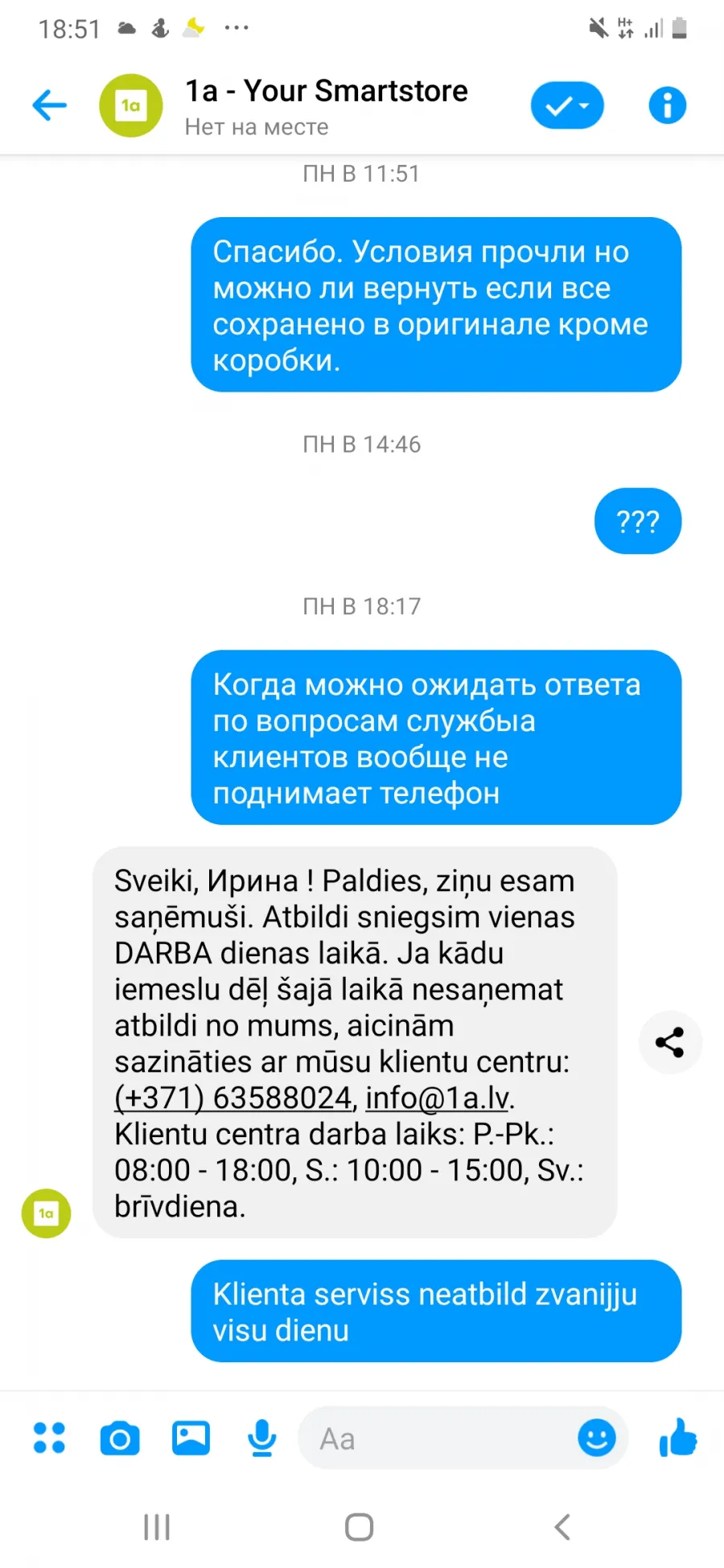Open conversation info
724x1568 pixels.
(668, 105)
